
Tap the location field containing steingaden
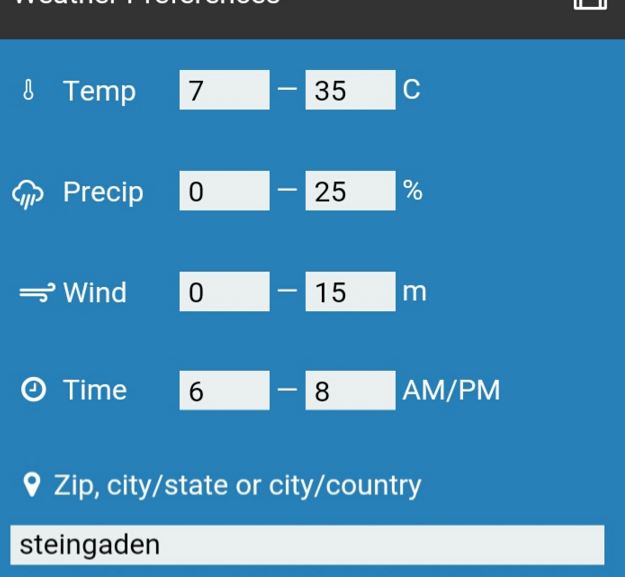[307, 545]
